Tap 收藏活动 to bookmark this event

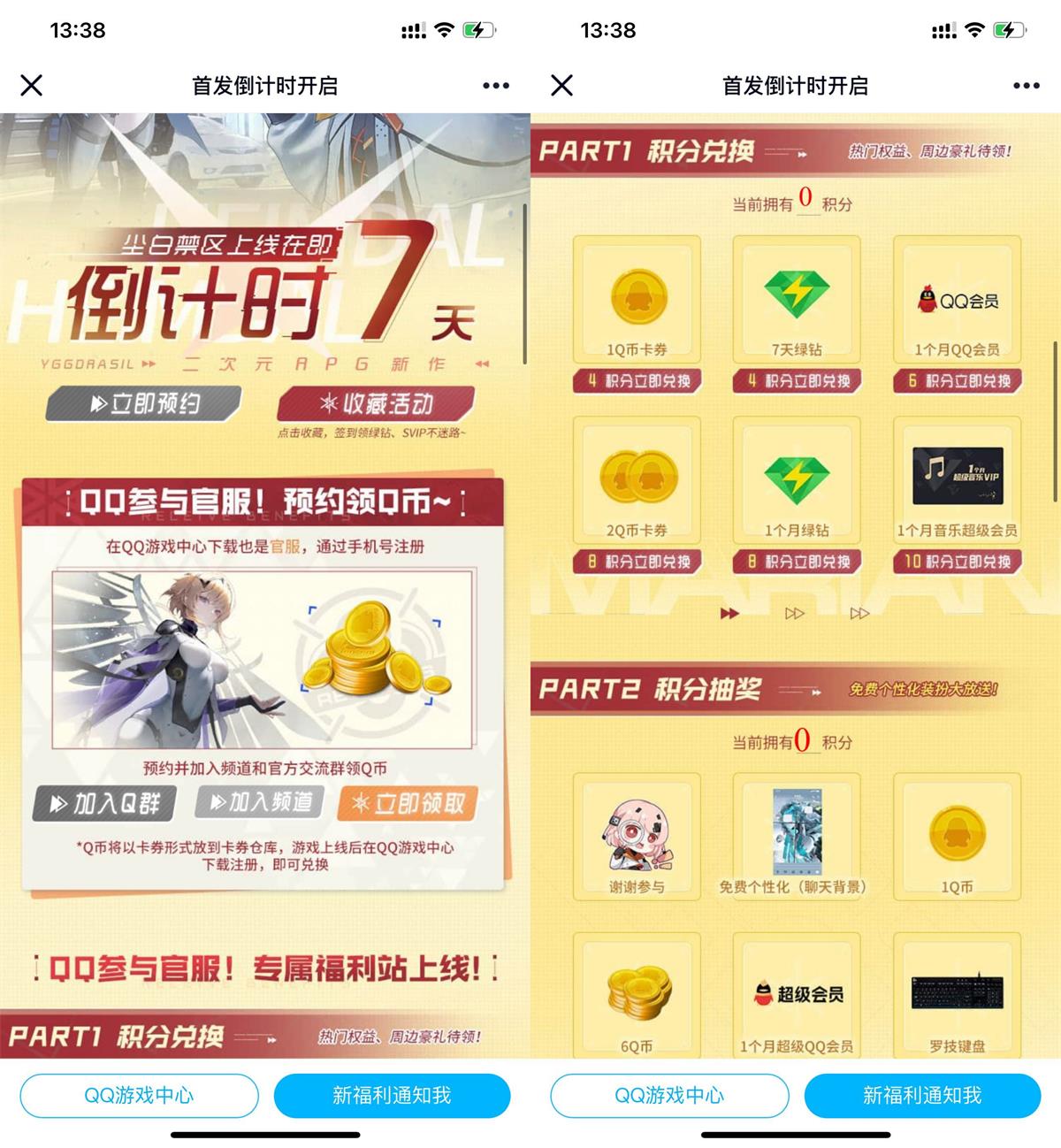(x=376, y=404)
